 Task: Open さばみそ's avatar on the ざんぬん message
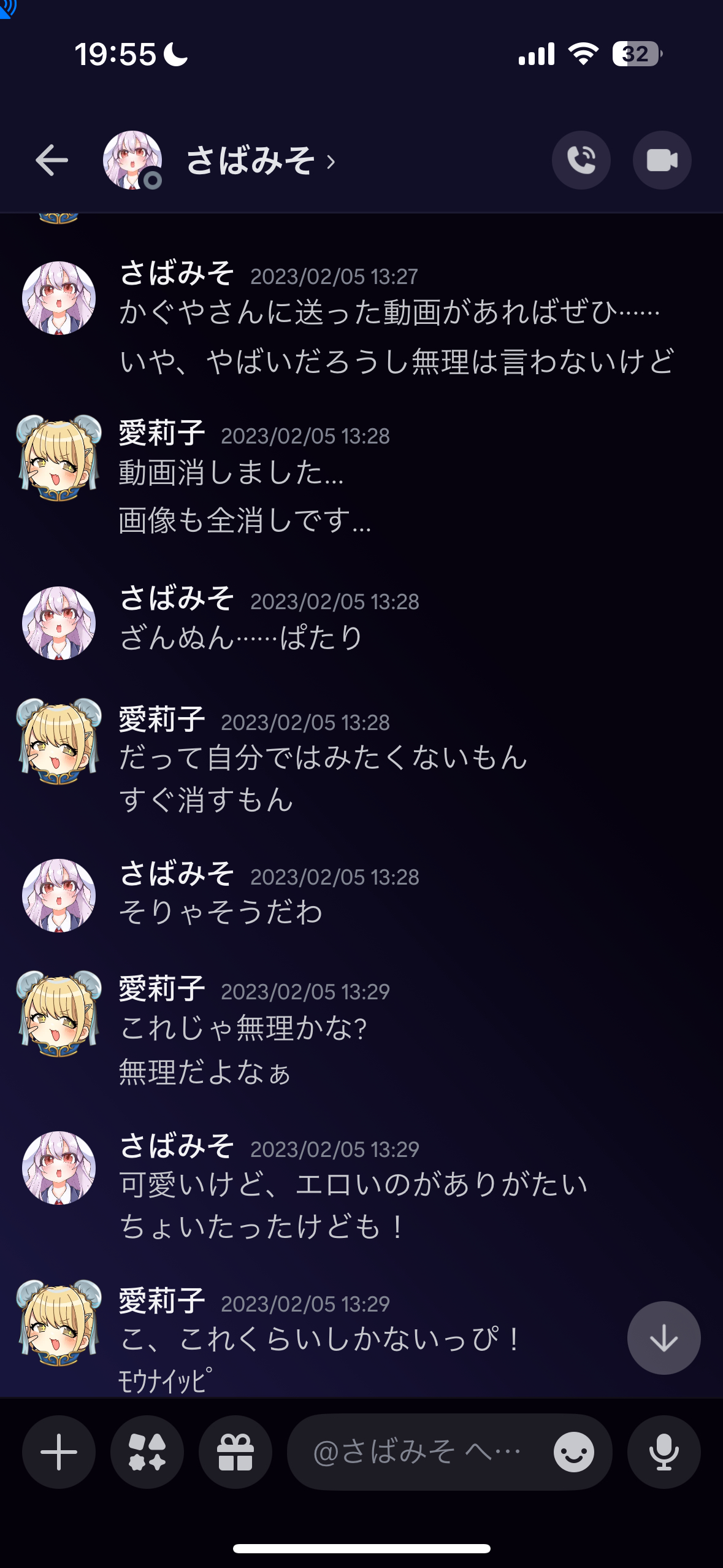(59, 623)
